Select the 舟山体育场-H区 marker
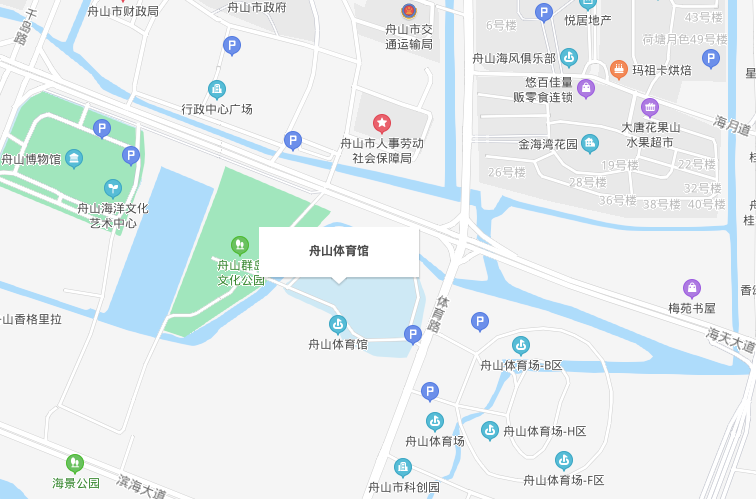The width and height of the screenshot is (756, 499). (x=490, y=431)
